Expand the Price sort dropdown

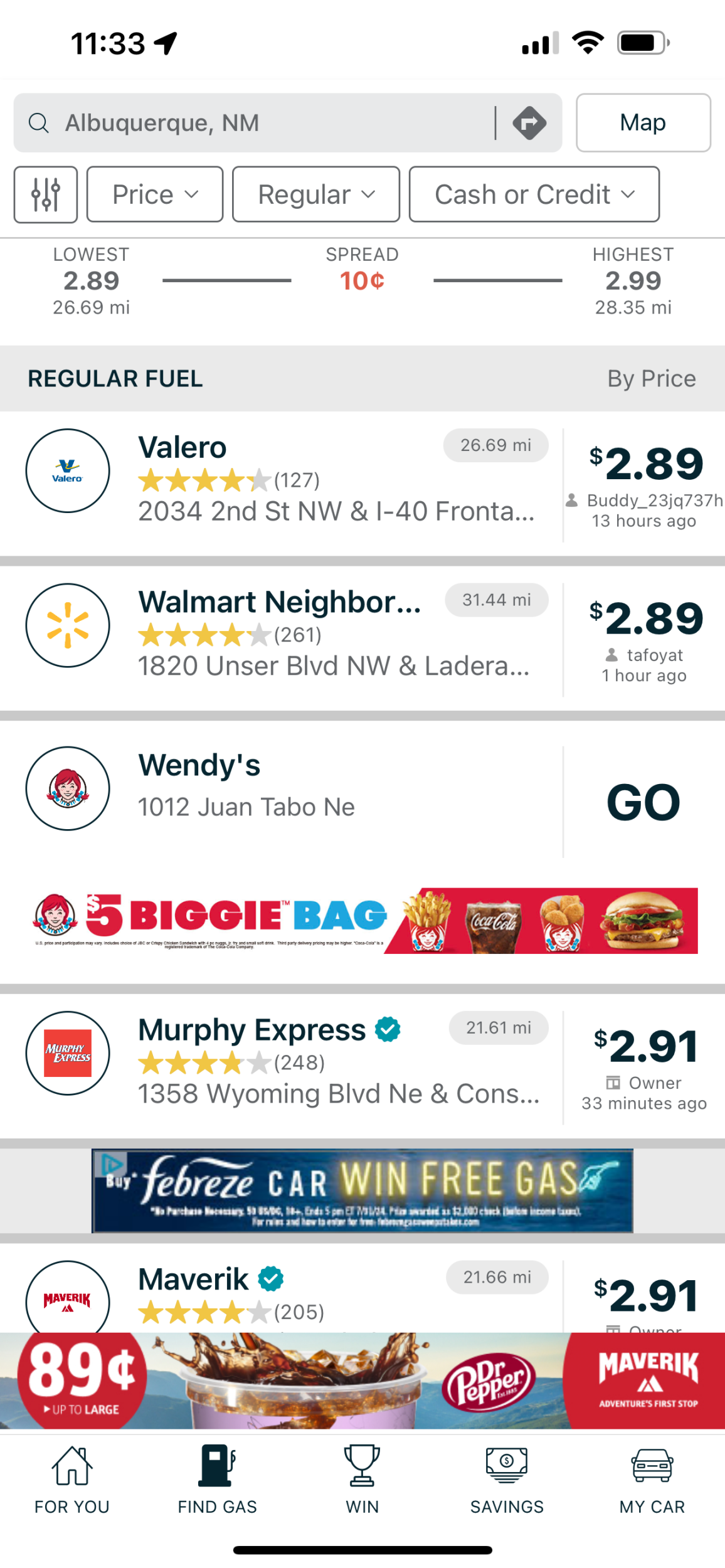[x=155, y=194]
